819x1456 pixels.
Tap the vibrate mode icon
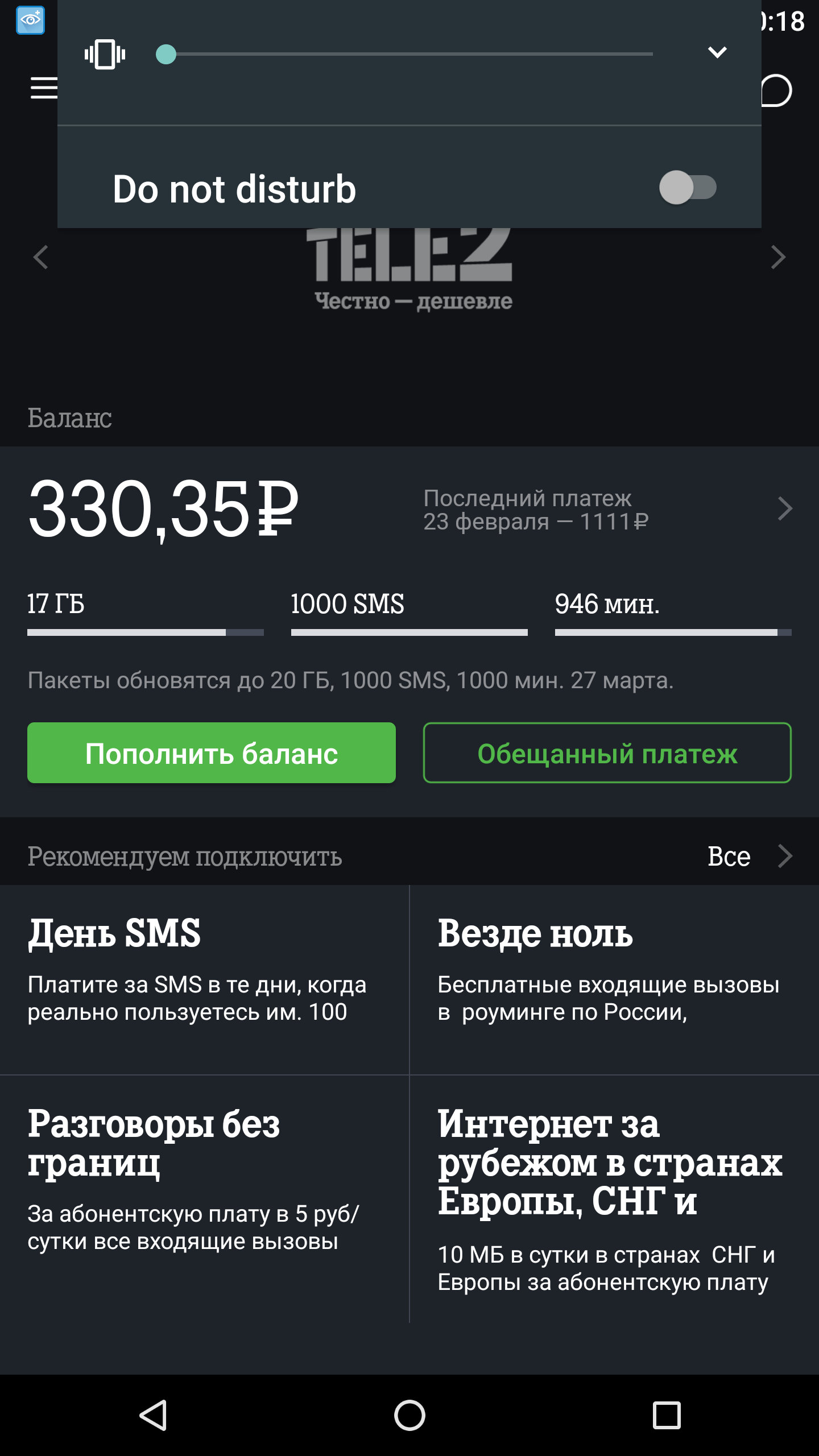click(105, 55)
